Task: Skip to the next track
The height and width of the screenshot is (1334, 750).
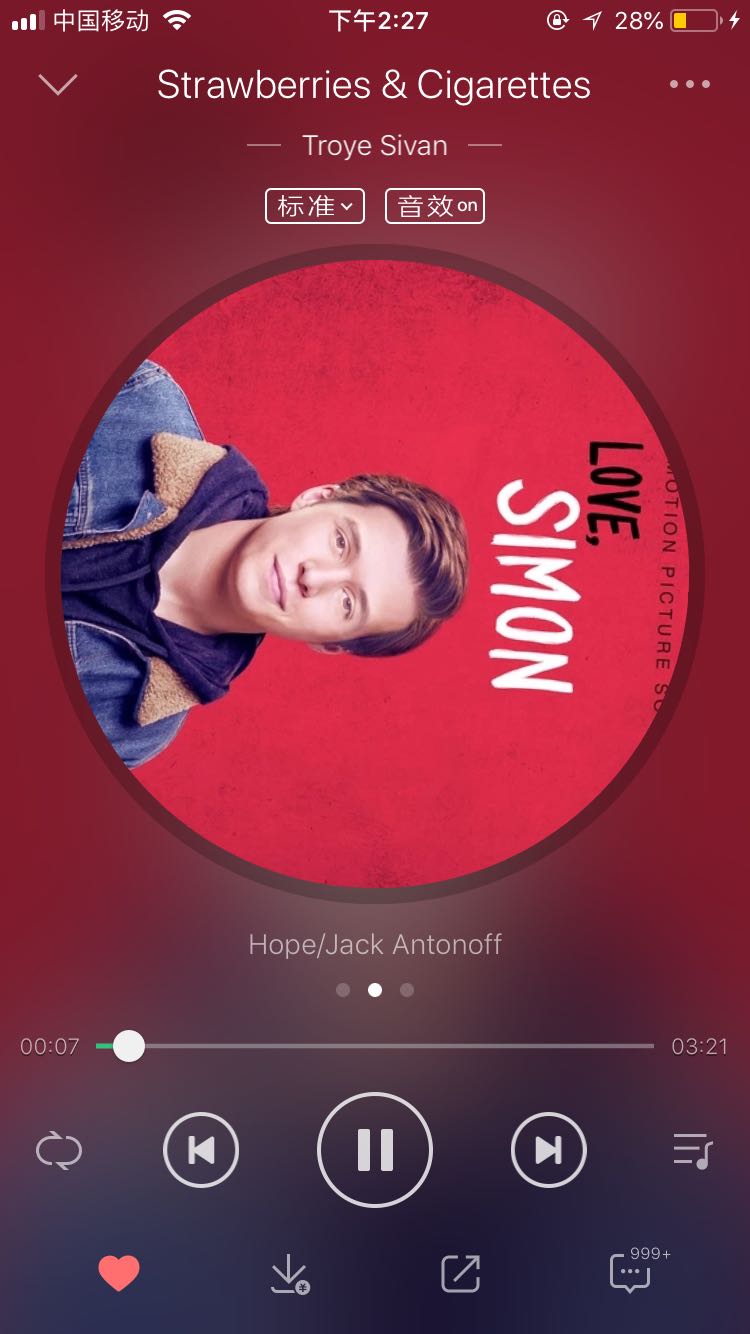Action: pos(549,1150)
